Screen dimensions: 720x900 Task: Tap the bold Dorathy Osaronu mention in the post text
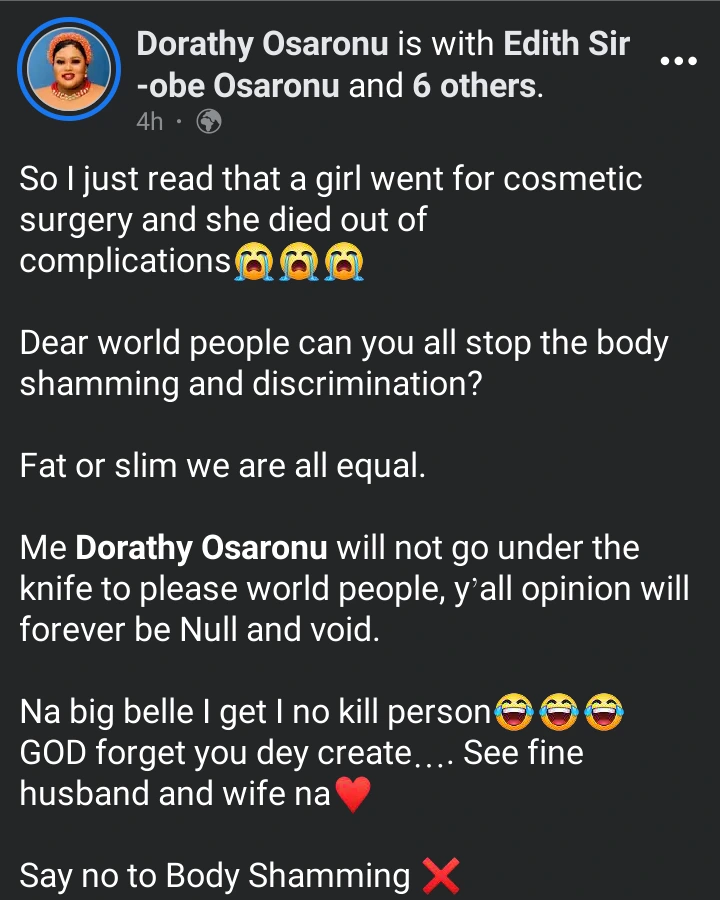click(202, 549)
